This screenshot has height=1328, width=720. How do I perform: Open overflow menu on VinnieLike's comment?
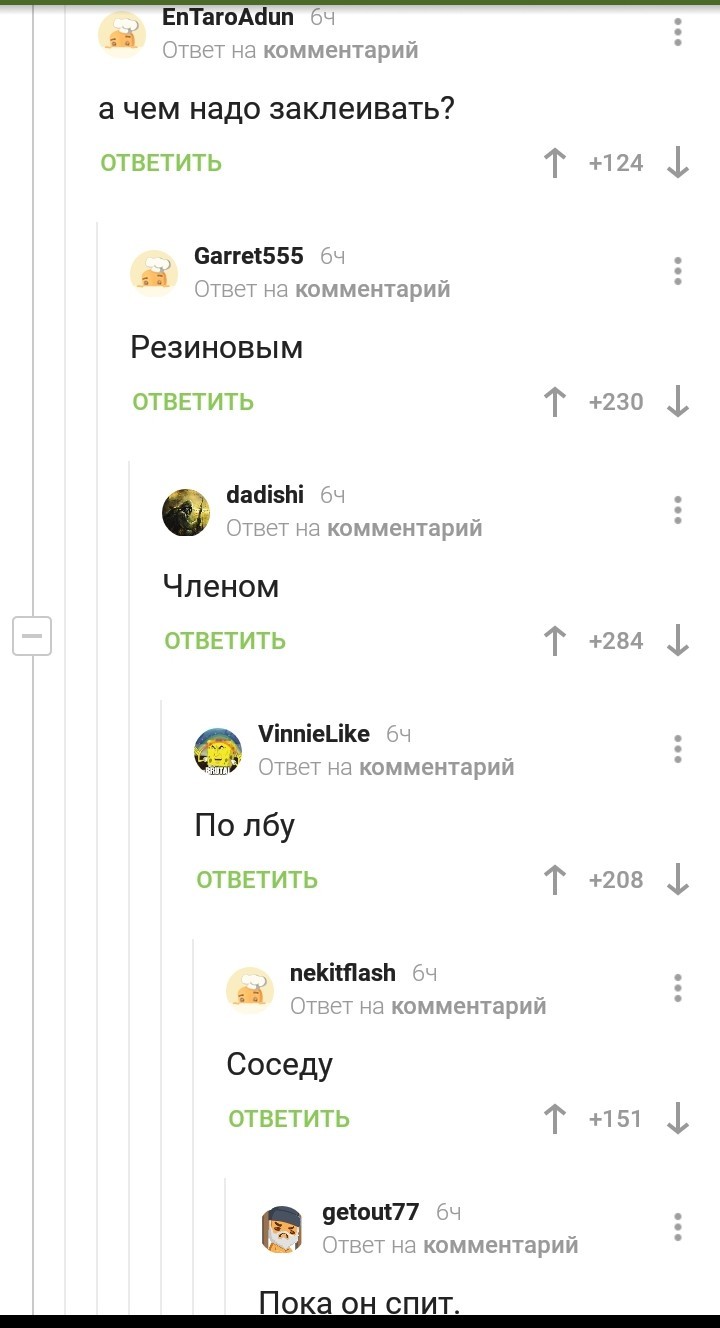[x=678, y=749]
